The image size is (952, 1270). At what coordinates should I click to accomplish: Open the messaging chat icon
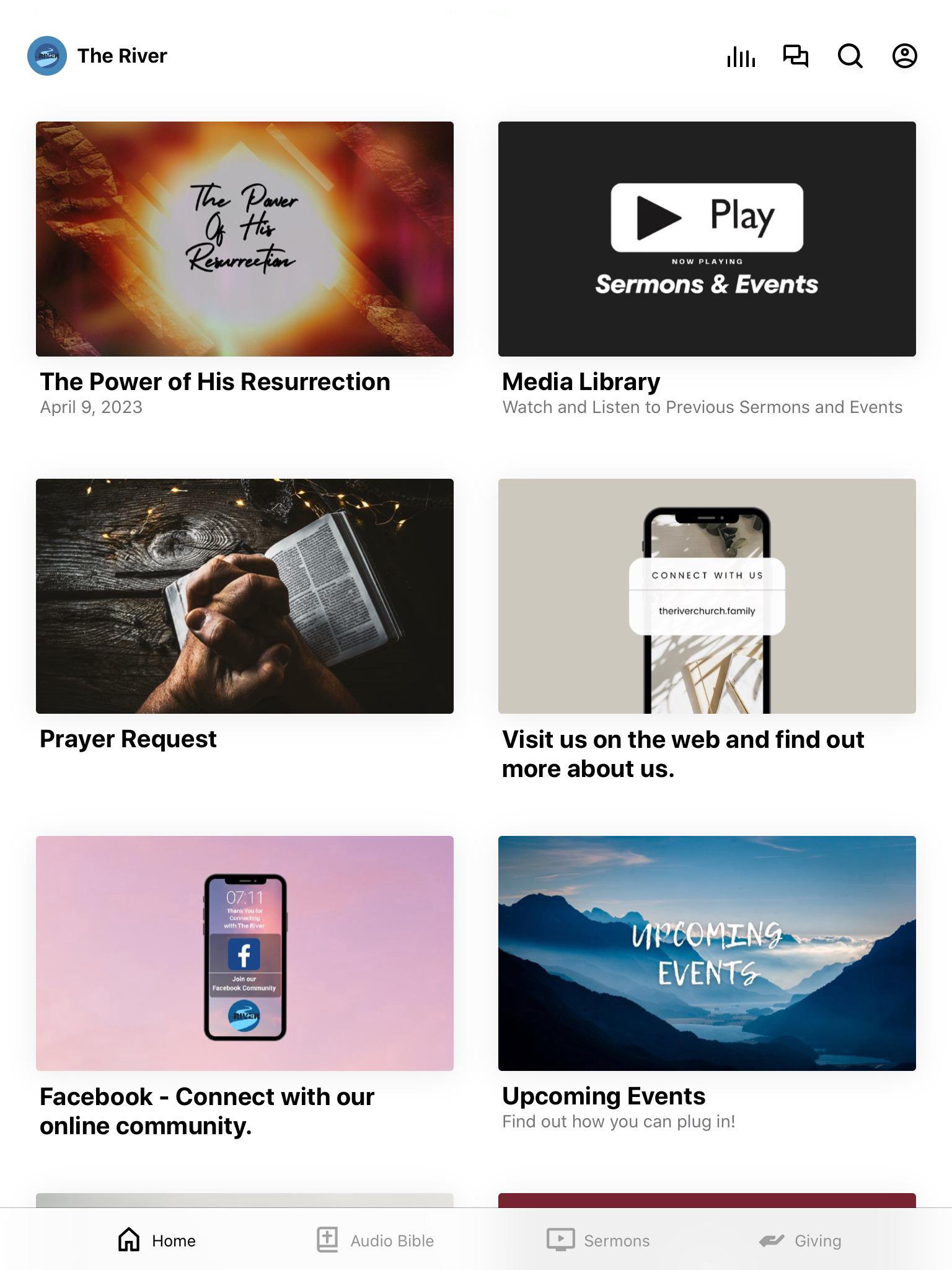pyautogui.click(x=796, y=56)
